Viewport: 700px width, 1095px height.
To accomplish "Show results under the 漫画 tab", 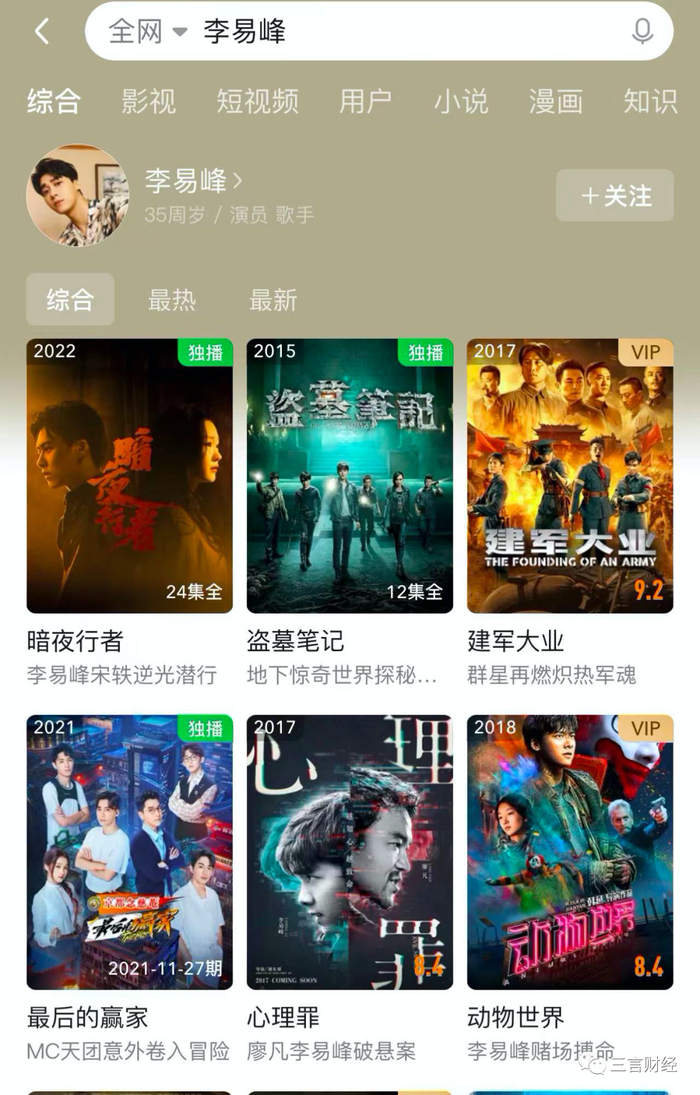I will (555, 101).
